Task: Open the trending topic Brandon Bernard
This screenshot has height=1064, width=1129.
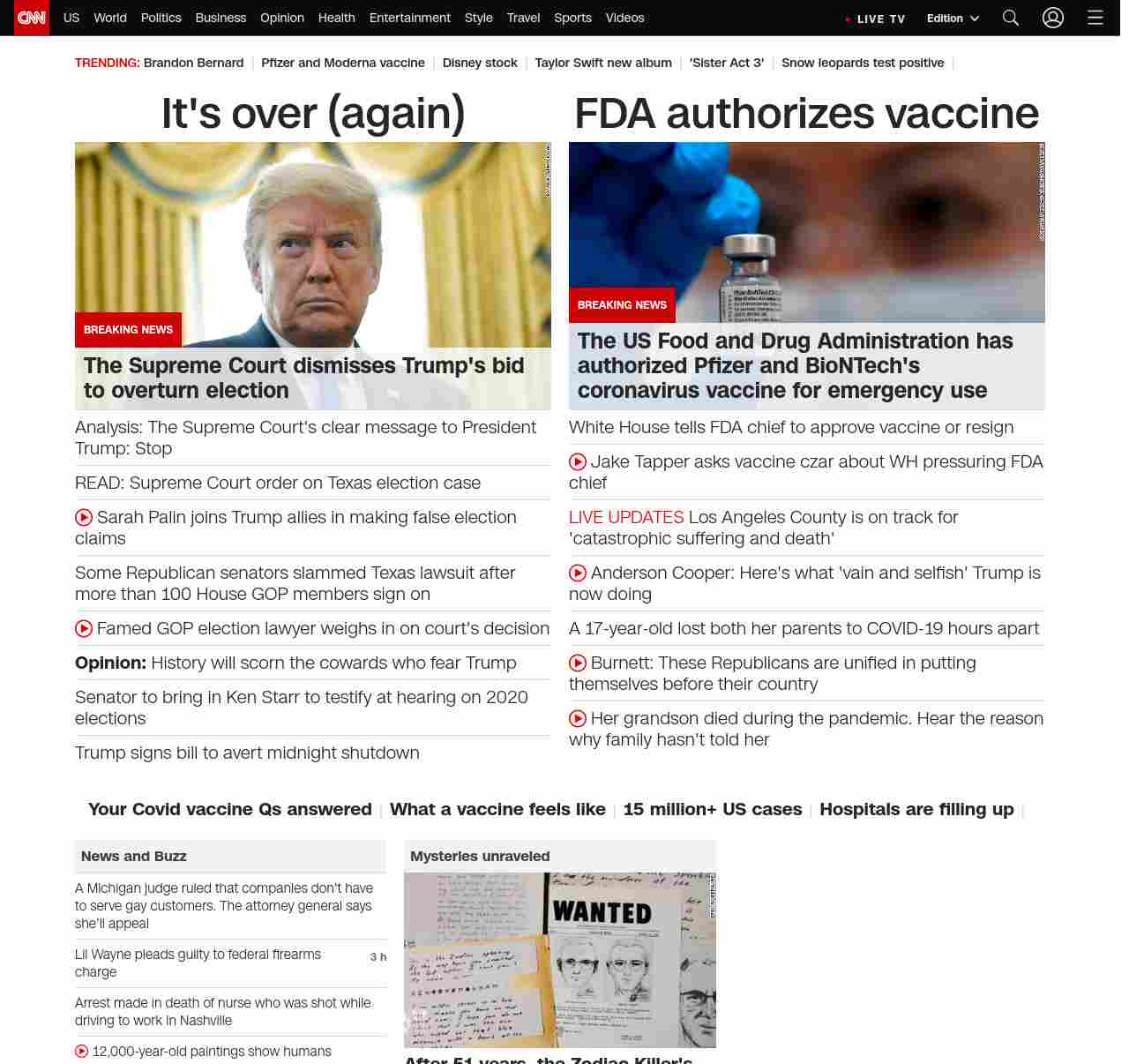Action: click(193, 63)
